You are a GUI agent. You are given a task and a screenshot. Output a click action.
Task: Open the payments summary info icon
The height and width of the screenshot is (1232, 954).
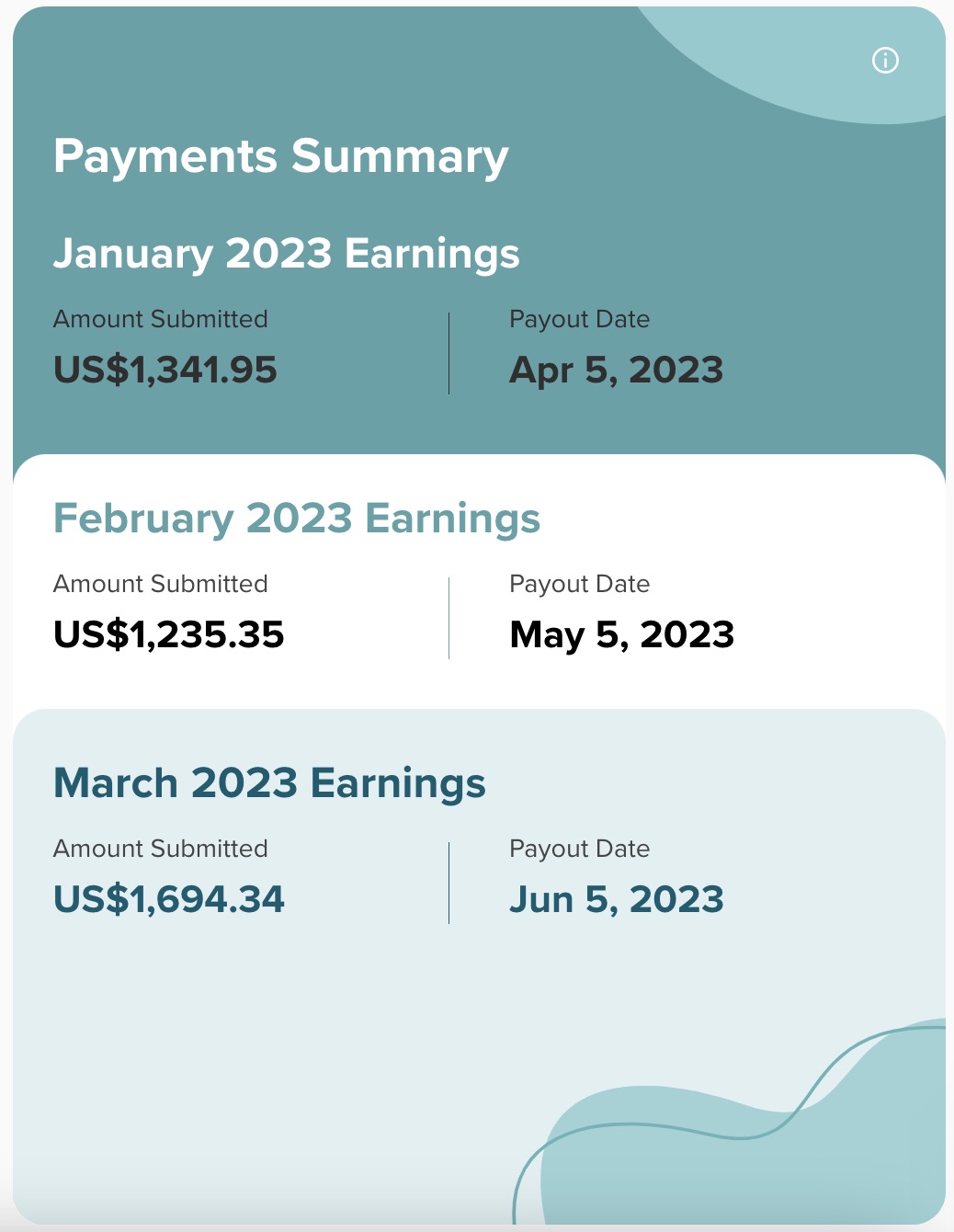coord(885,61)
